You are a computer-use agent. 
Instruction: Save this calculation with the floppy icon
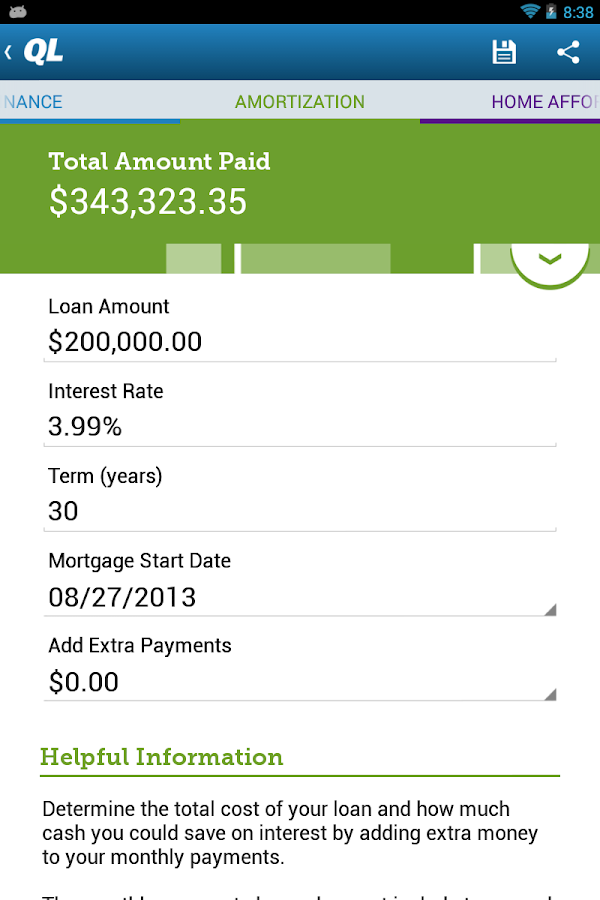(504, 52)
